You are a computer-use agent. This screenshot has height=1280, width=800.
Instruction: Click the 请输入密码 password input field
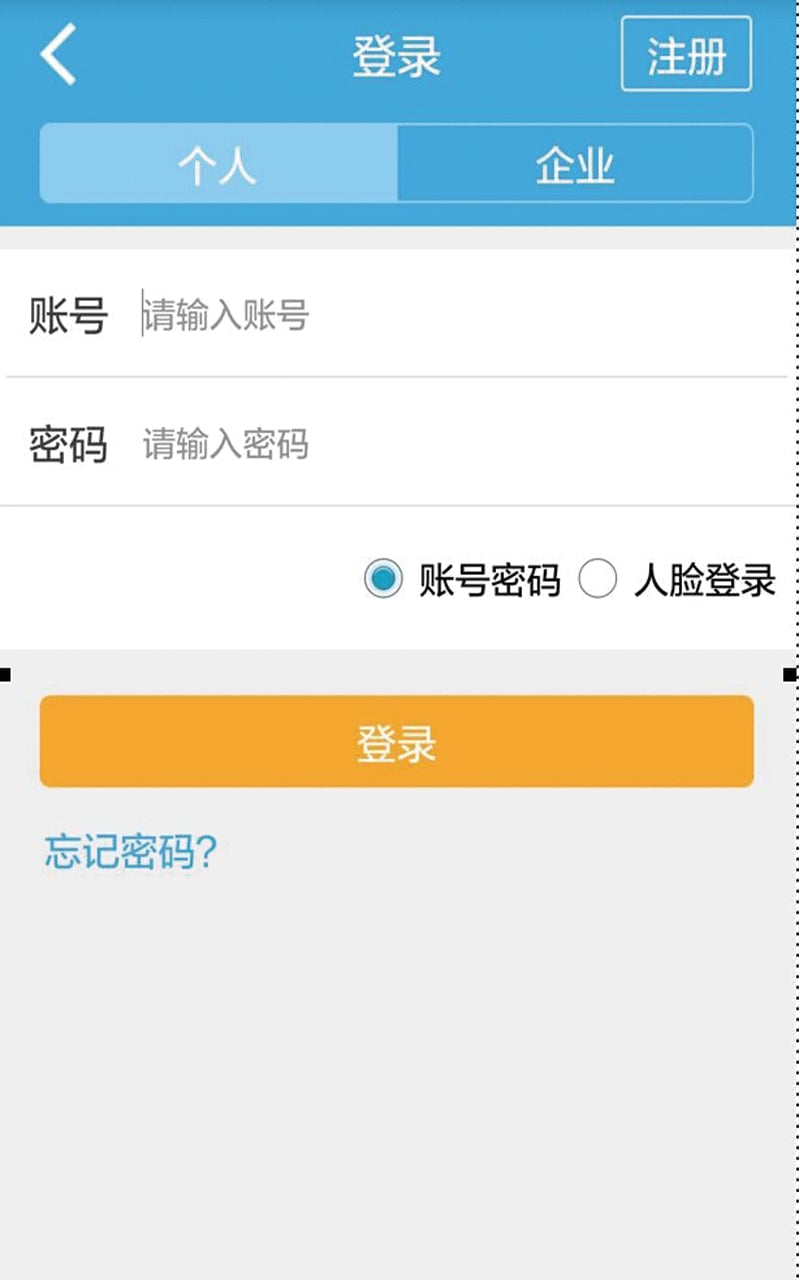click(300, 443)
